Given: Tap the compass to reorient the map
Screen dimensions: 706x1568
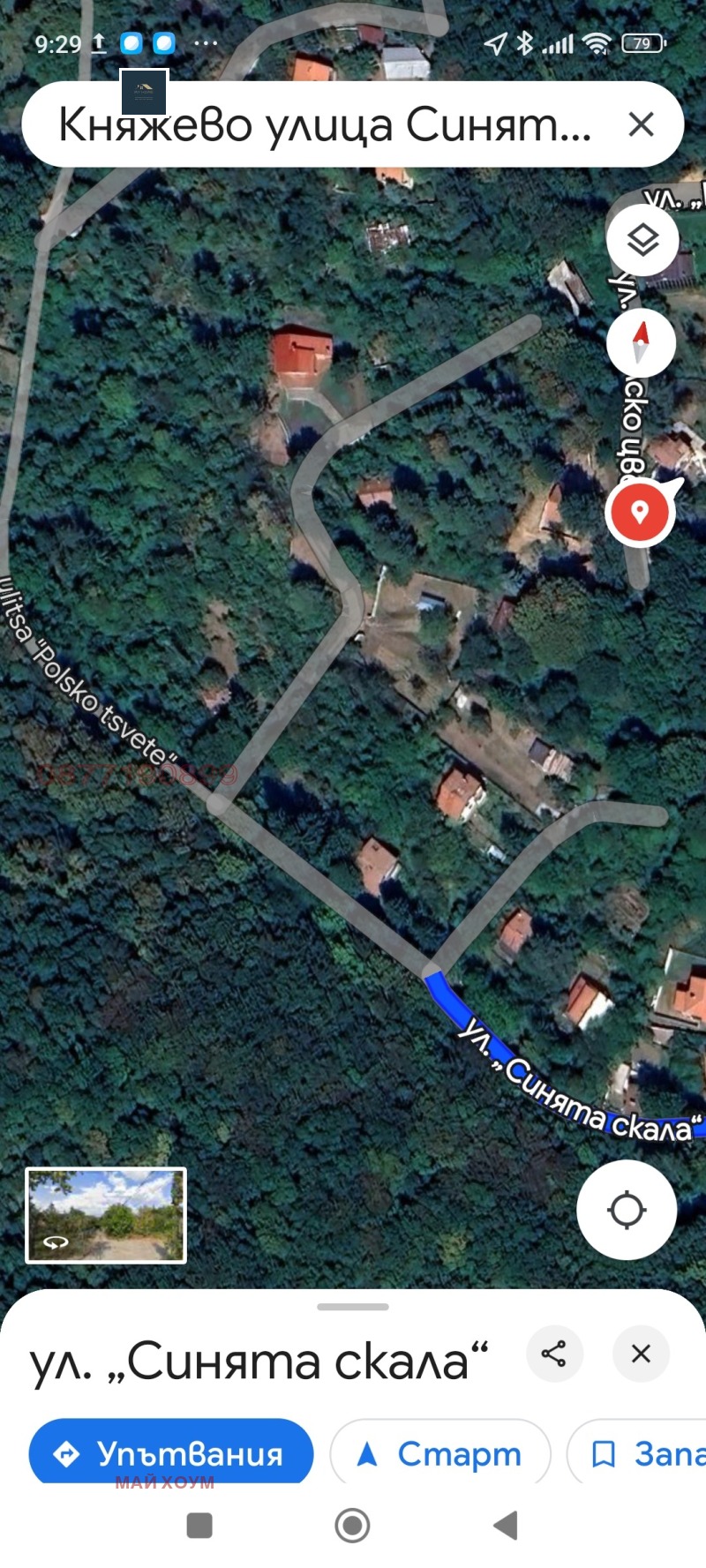Looking at the screenshot, I should (642, 343).
